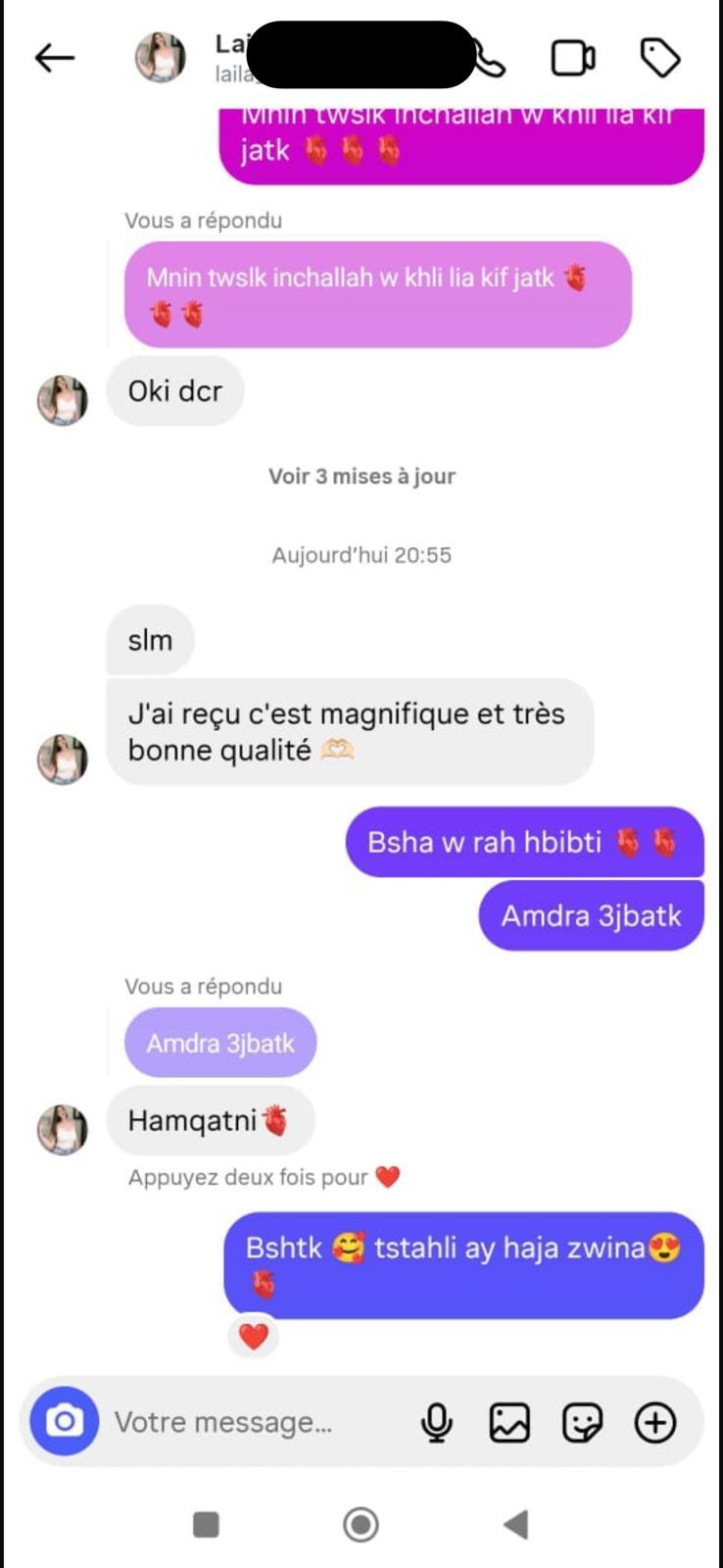Focus the 'Votre message...' text field
The width and height of the screenshot is (723, 1568).
tap(255, 1422)
